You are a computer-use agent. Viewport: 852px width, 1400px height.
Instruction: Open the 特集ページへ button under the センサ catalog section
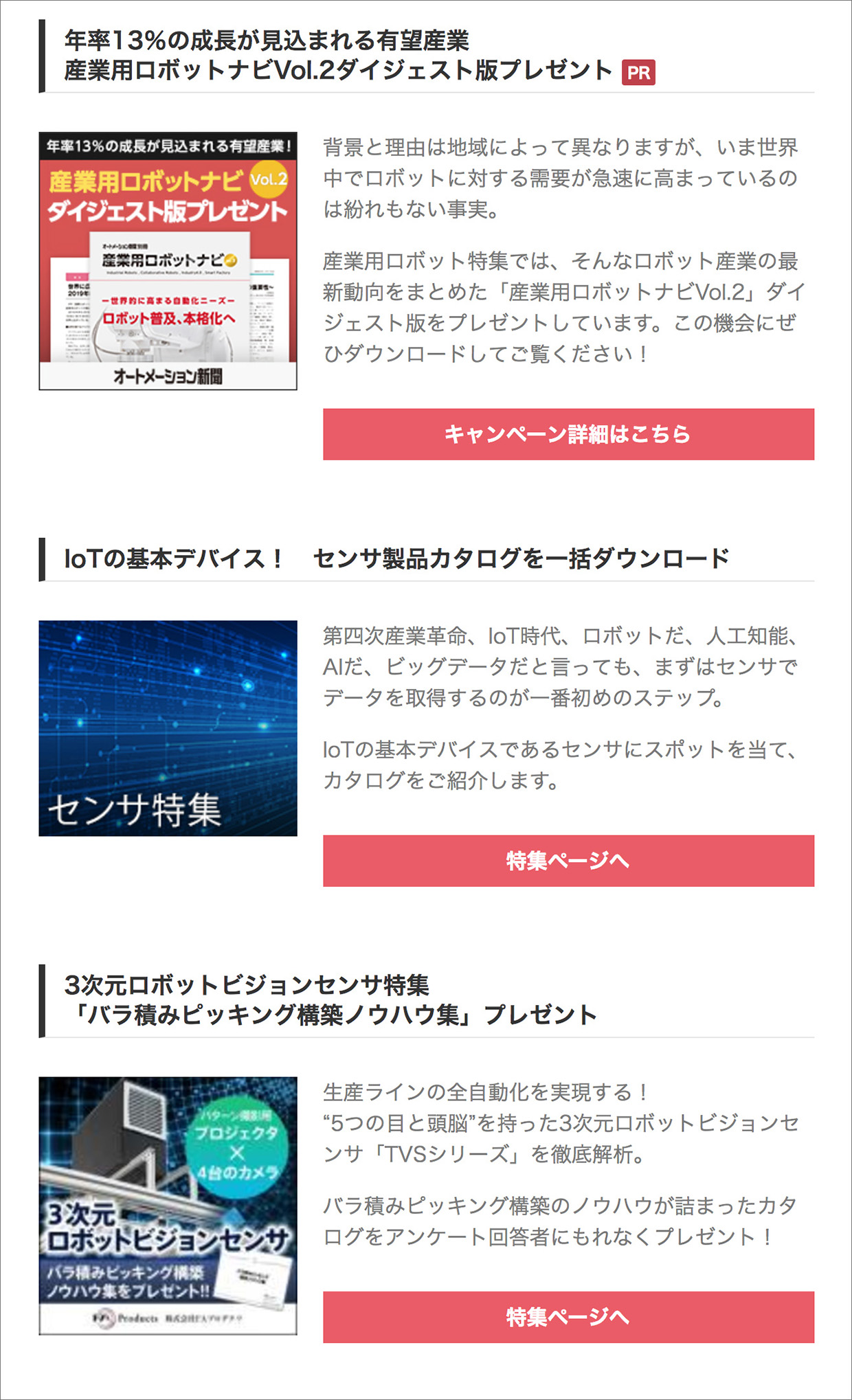coord(568,861)
